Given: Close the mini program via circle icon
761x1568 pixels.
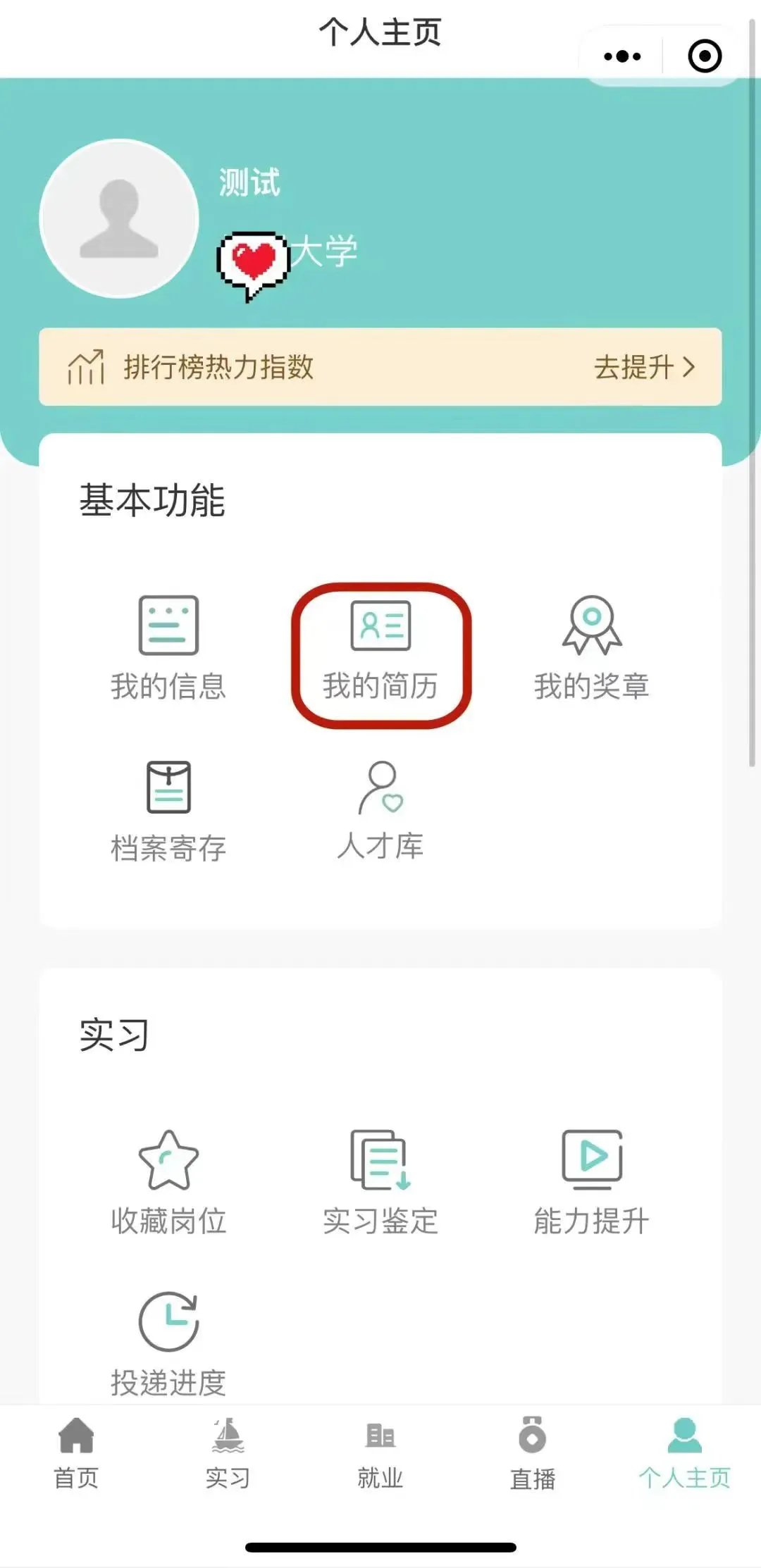Looking at the screenshot, I should [x=704, y=56].
